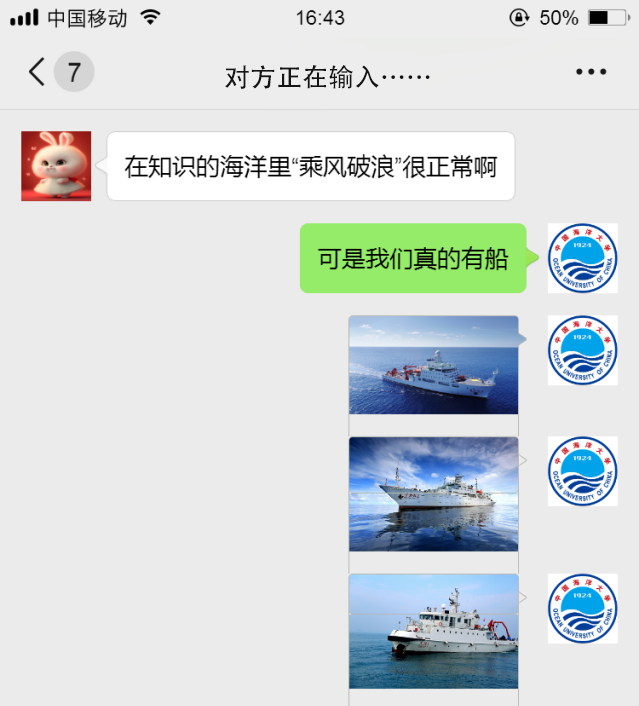View the rabbit avatar contact's profile
This screenshot has width=639, height=706.
tap(56, 166)
